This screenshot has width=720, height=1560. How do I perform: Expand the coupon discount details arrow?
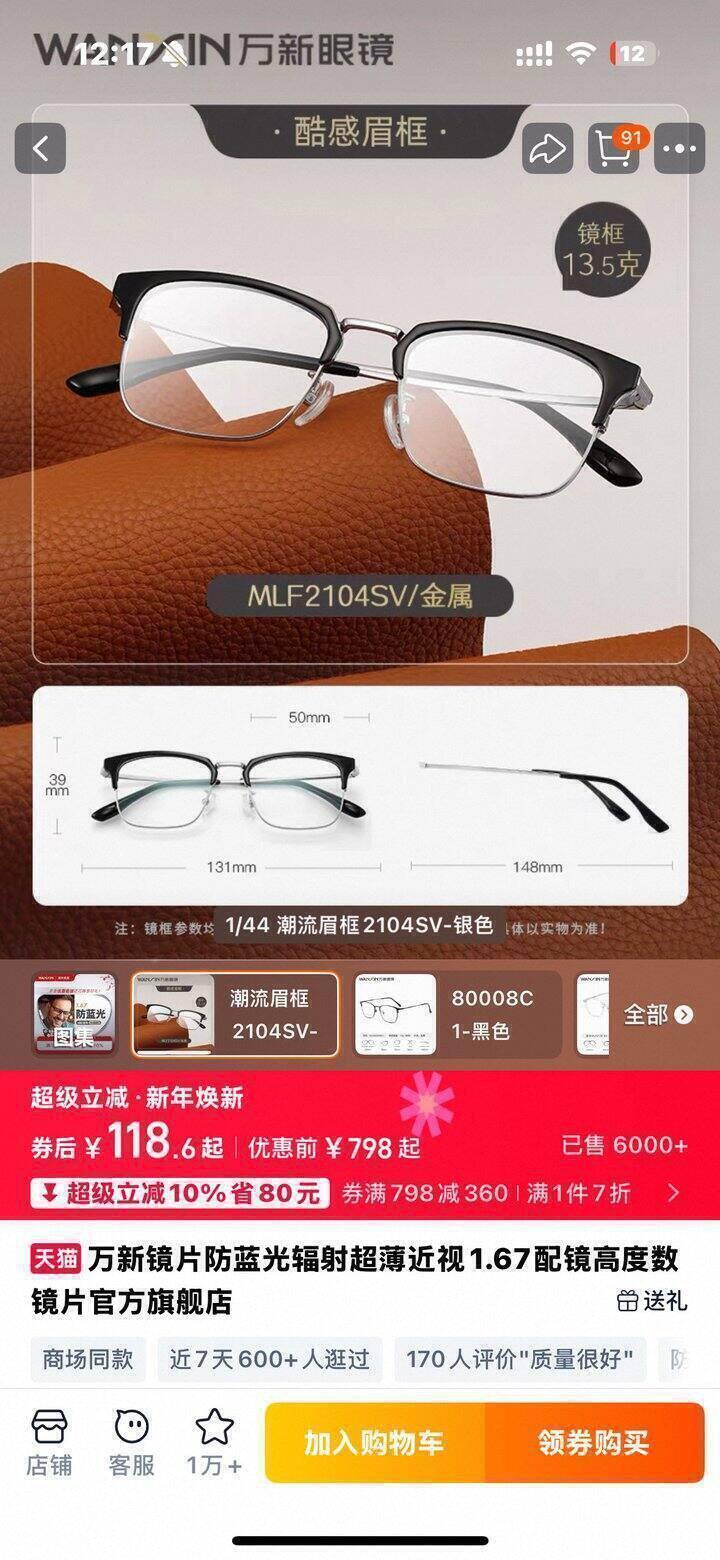(673, 1192)
